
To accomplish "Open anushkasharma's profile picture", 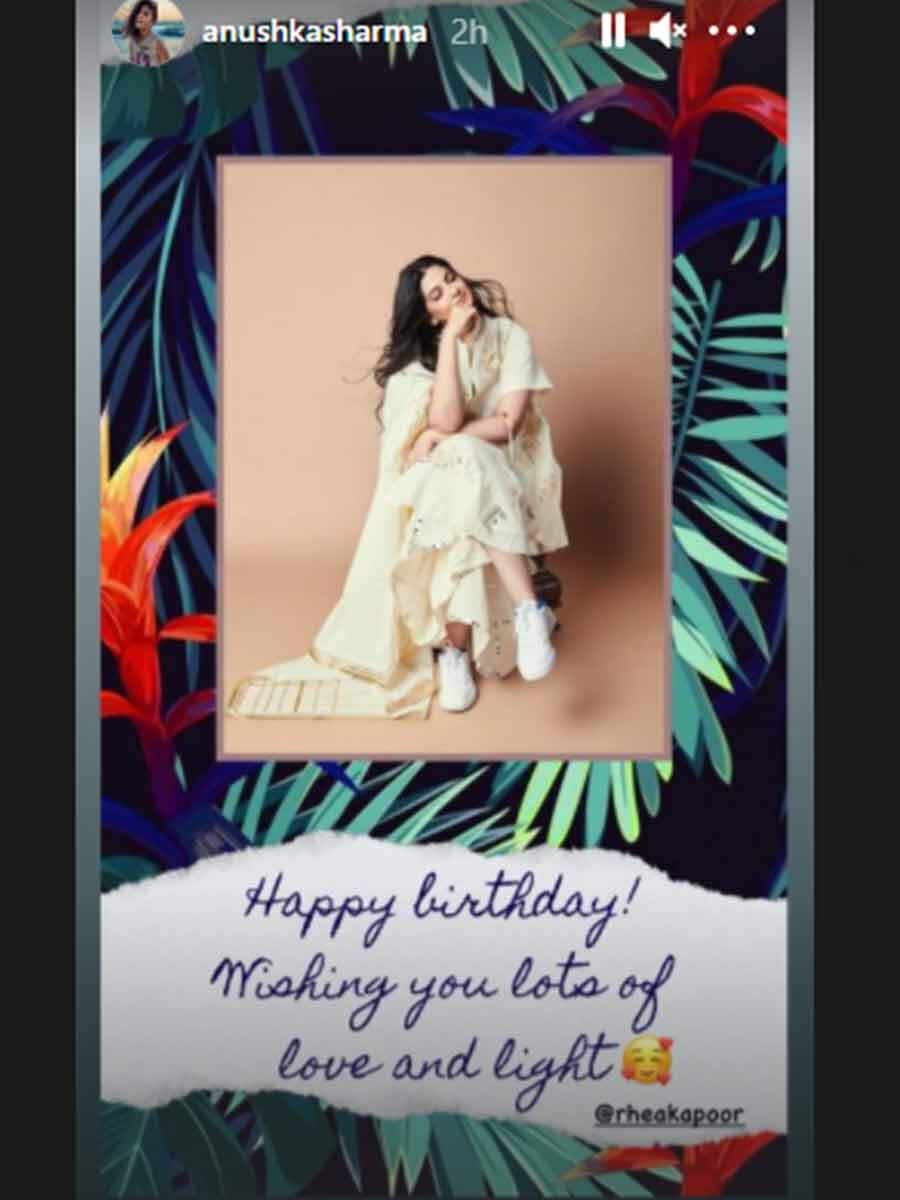I will (x=148, y=32).
